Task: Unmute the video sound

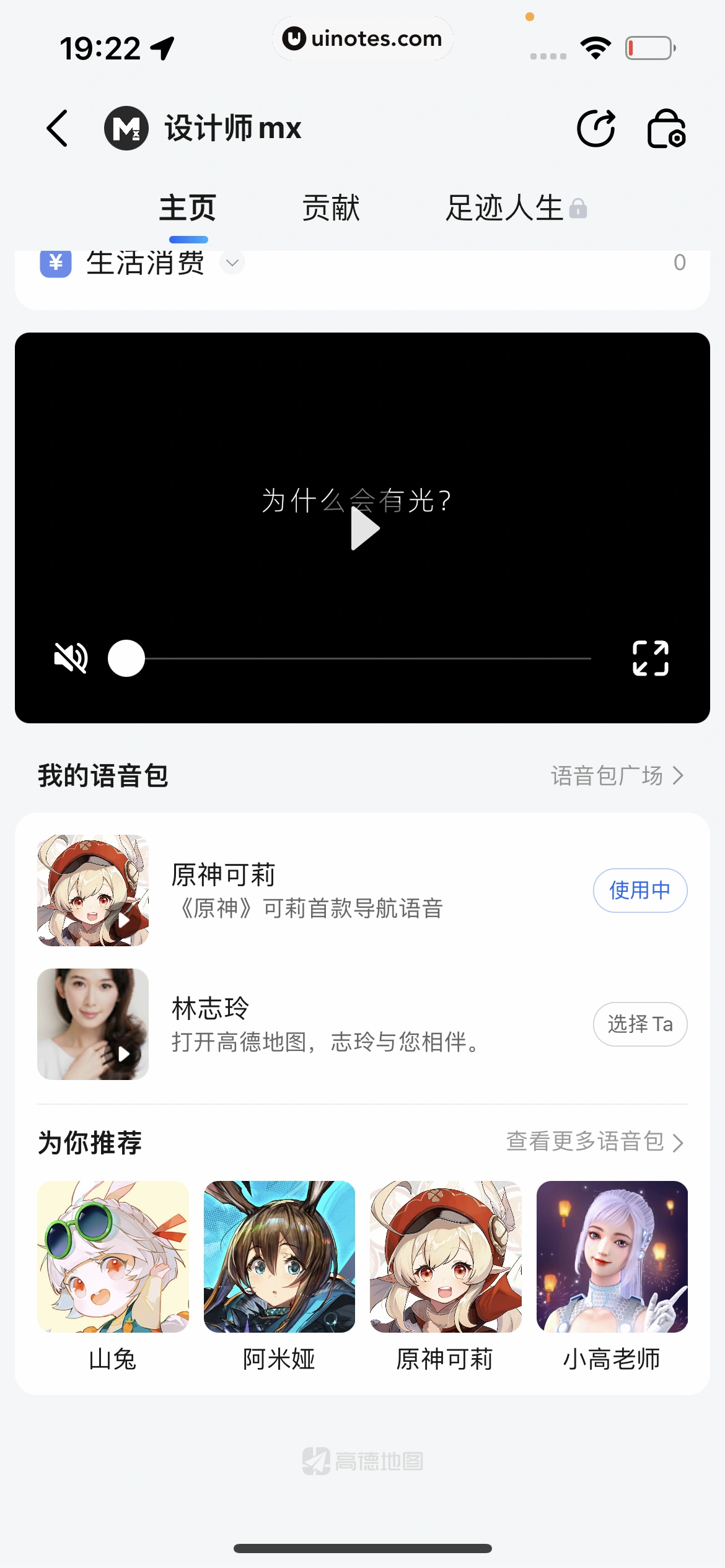Action: click(x=71, y=658)
